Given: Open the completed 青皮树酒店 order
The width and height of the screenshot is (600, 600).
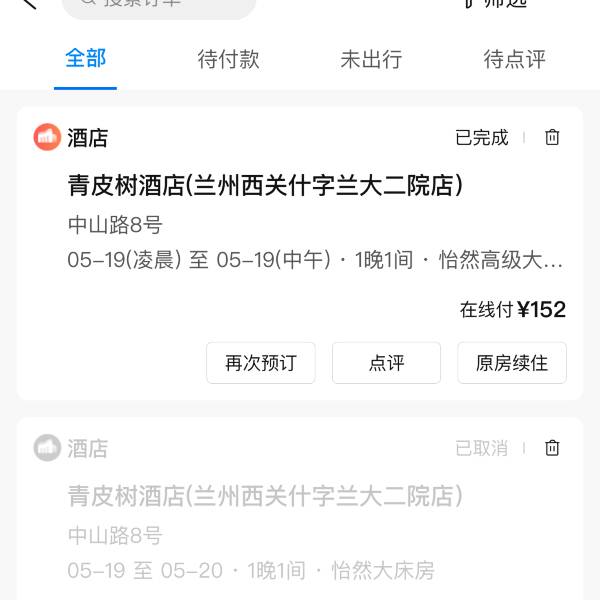Looking at the screenshot, I should click(x=265, y=186).
